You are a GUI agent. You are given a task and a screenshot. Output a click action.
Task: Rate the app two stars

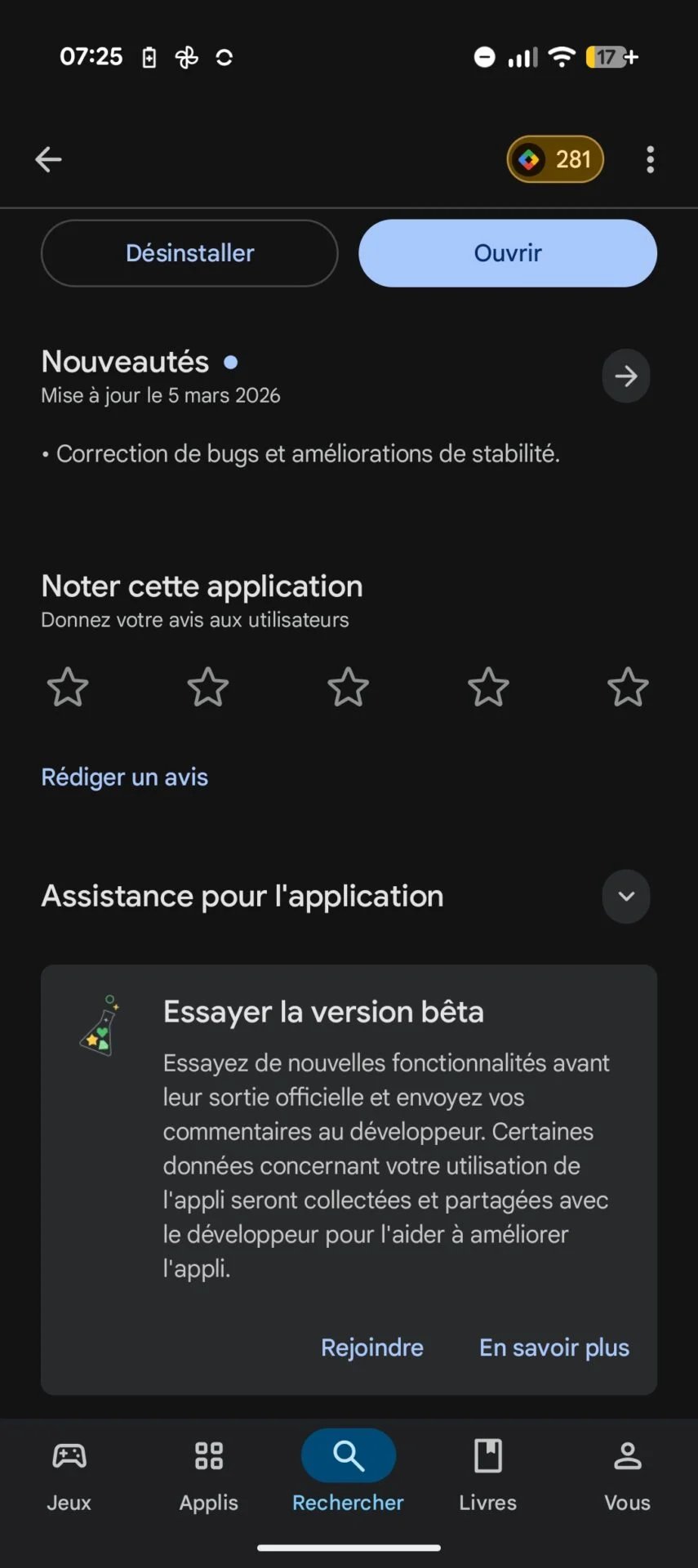tap(208, 687)
